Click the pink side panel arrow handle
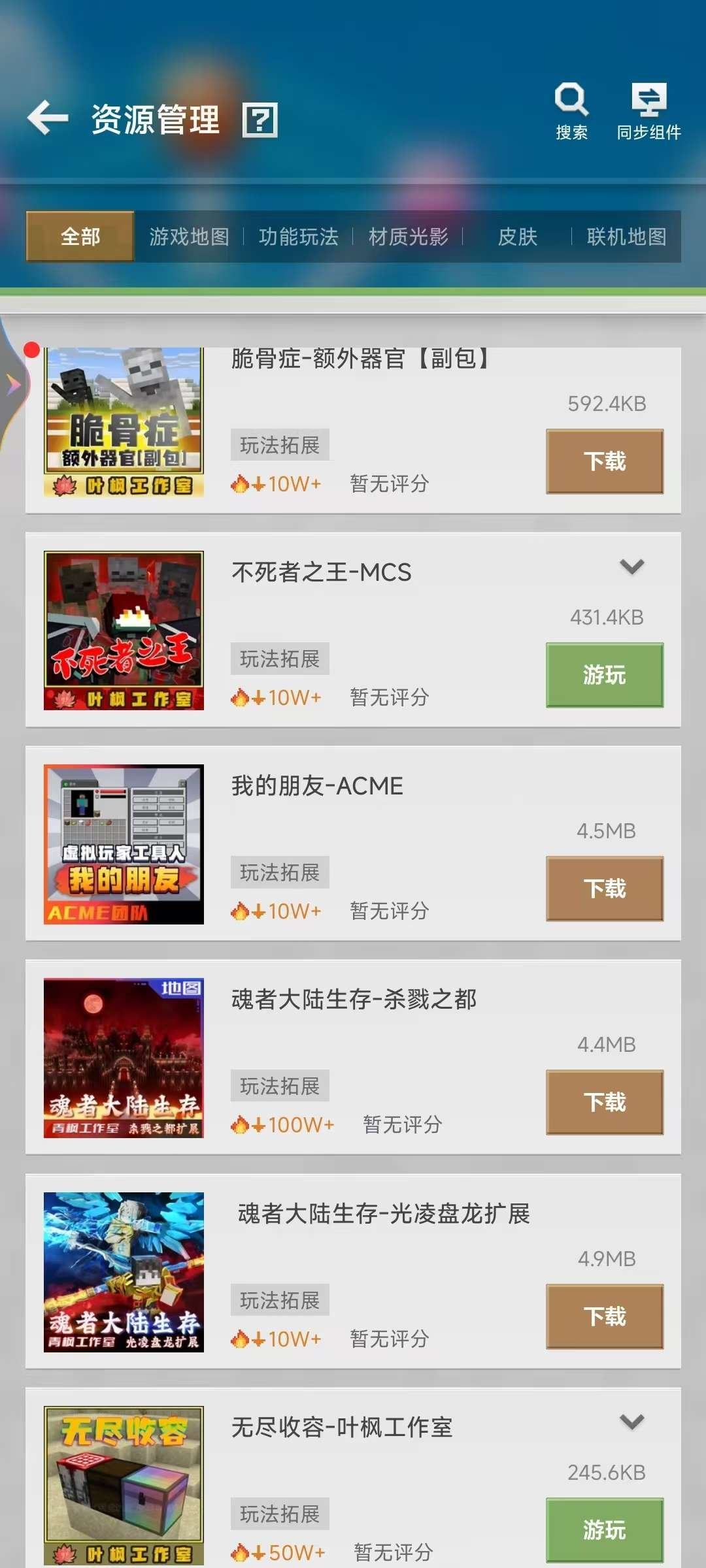 click(12, 385)
